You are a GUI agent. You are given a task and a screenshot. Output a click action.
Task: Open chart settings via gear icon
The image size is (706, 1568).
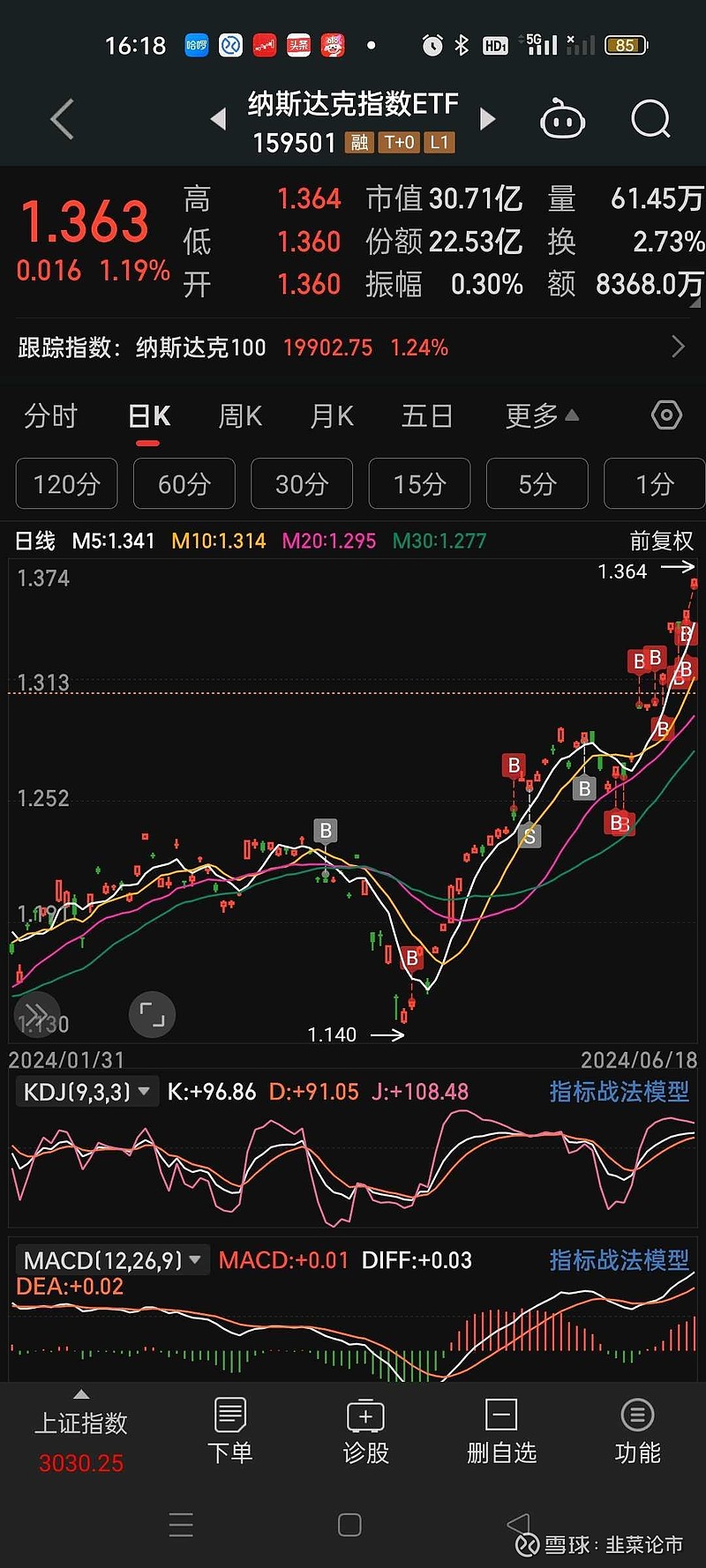pyautogui.click(x=665, y=414)
